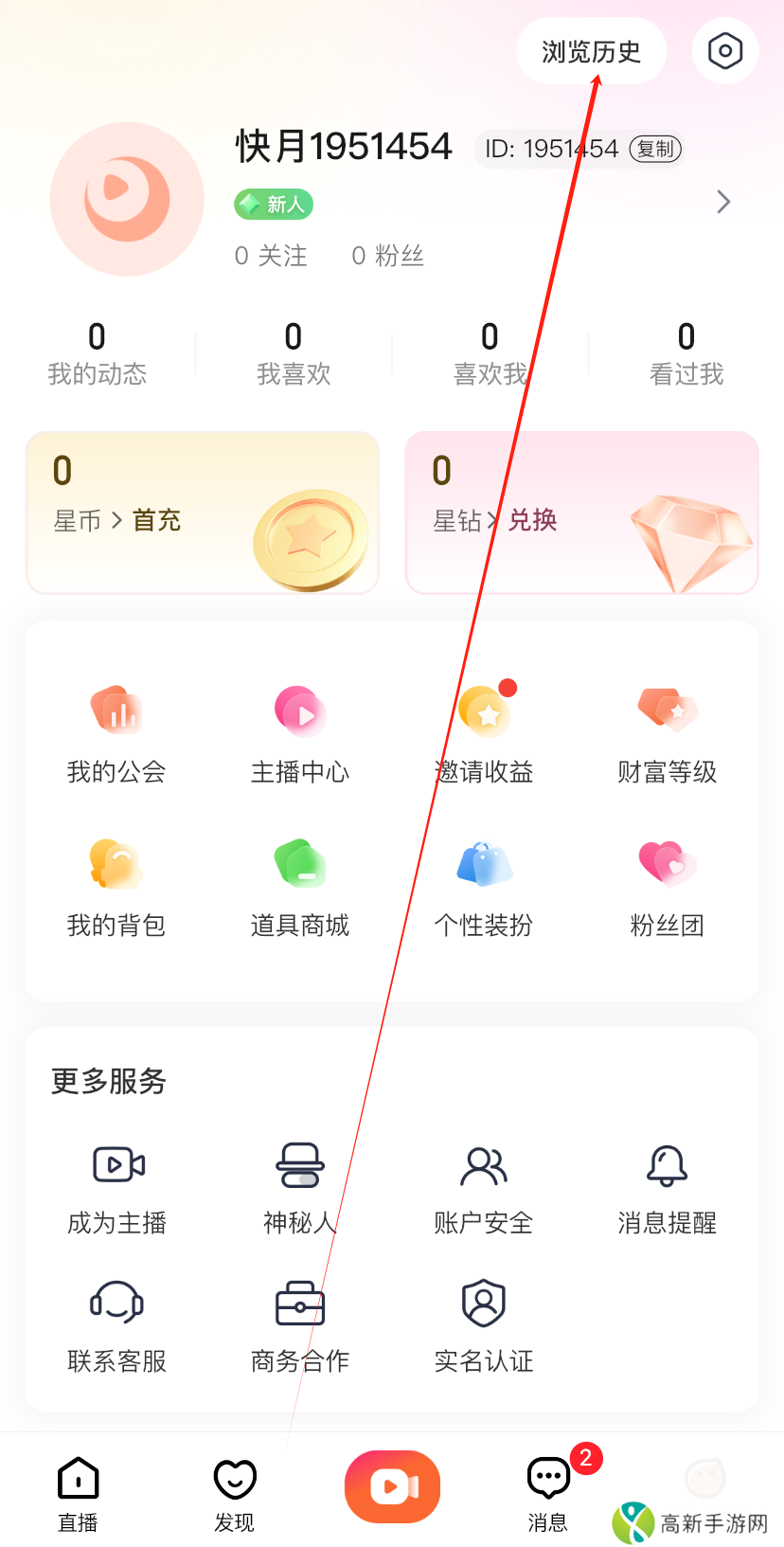Contact support via 联系客服

(x=116, y=1326)
